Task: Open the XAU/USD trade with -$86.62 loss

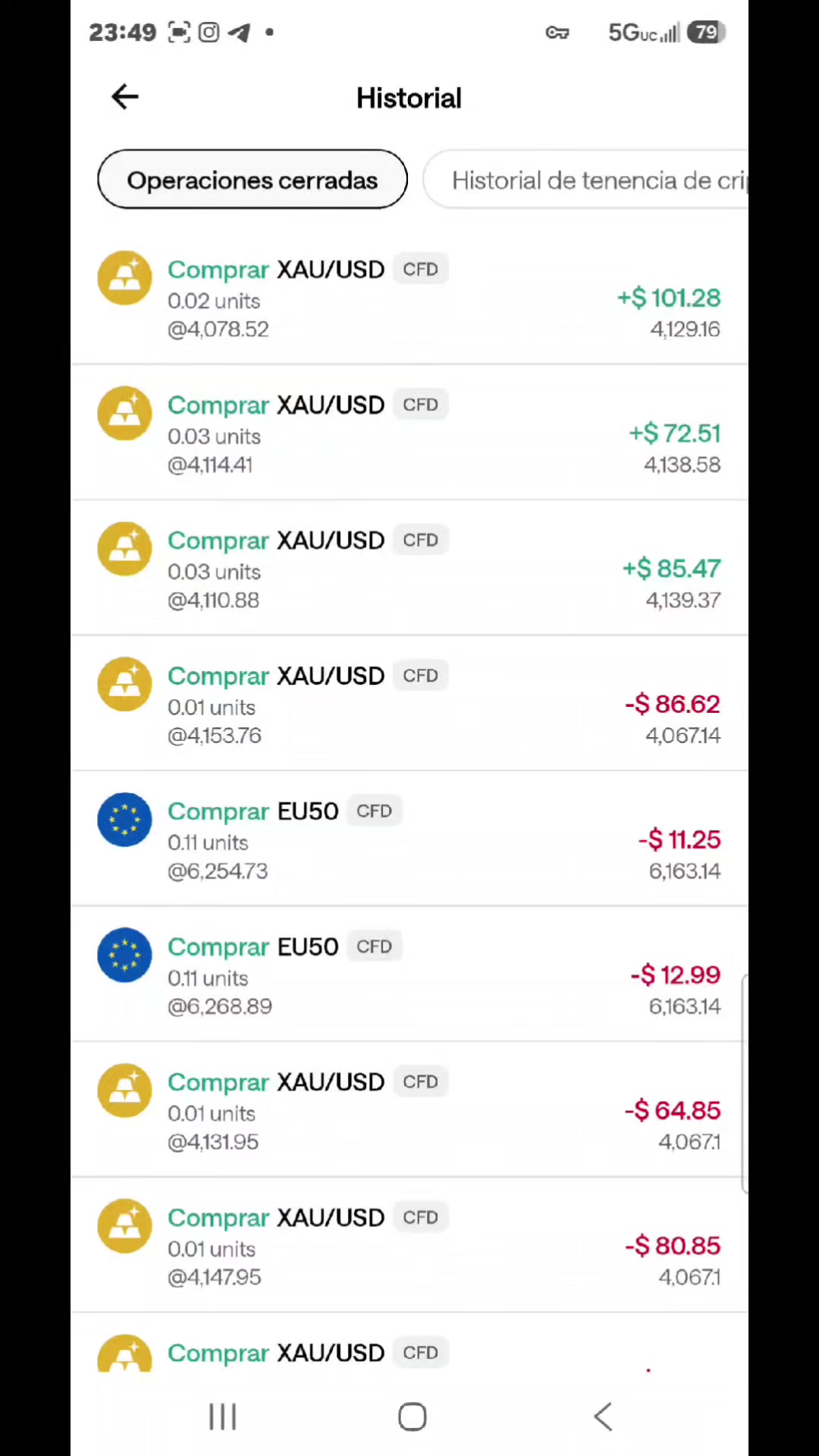Action: 409,704
